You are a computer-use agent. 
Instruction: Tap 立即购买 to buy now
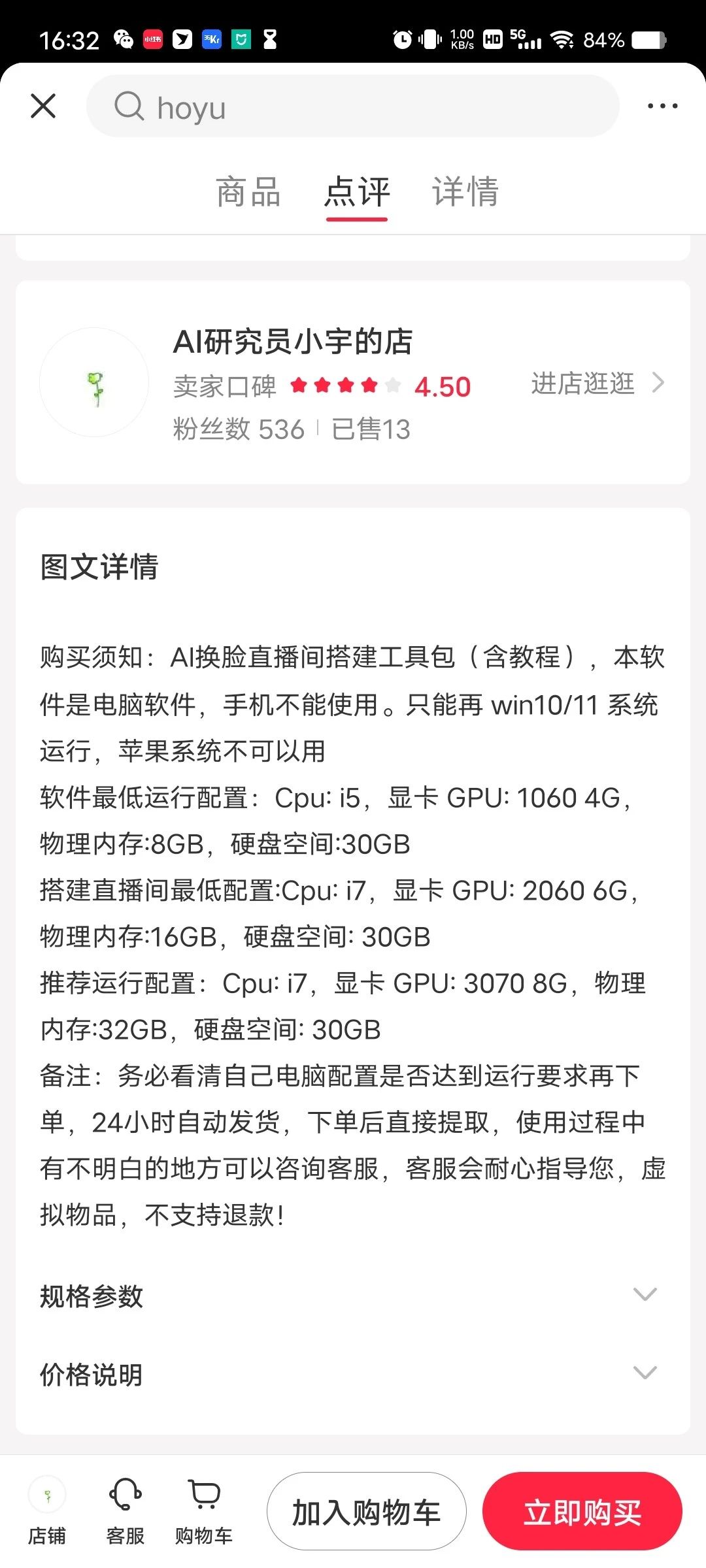click(x=582, y=1512)
